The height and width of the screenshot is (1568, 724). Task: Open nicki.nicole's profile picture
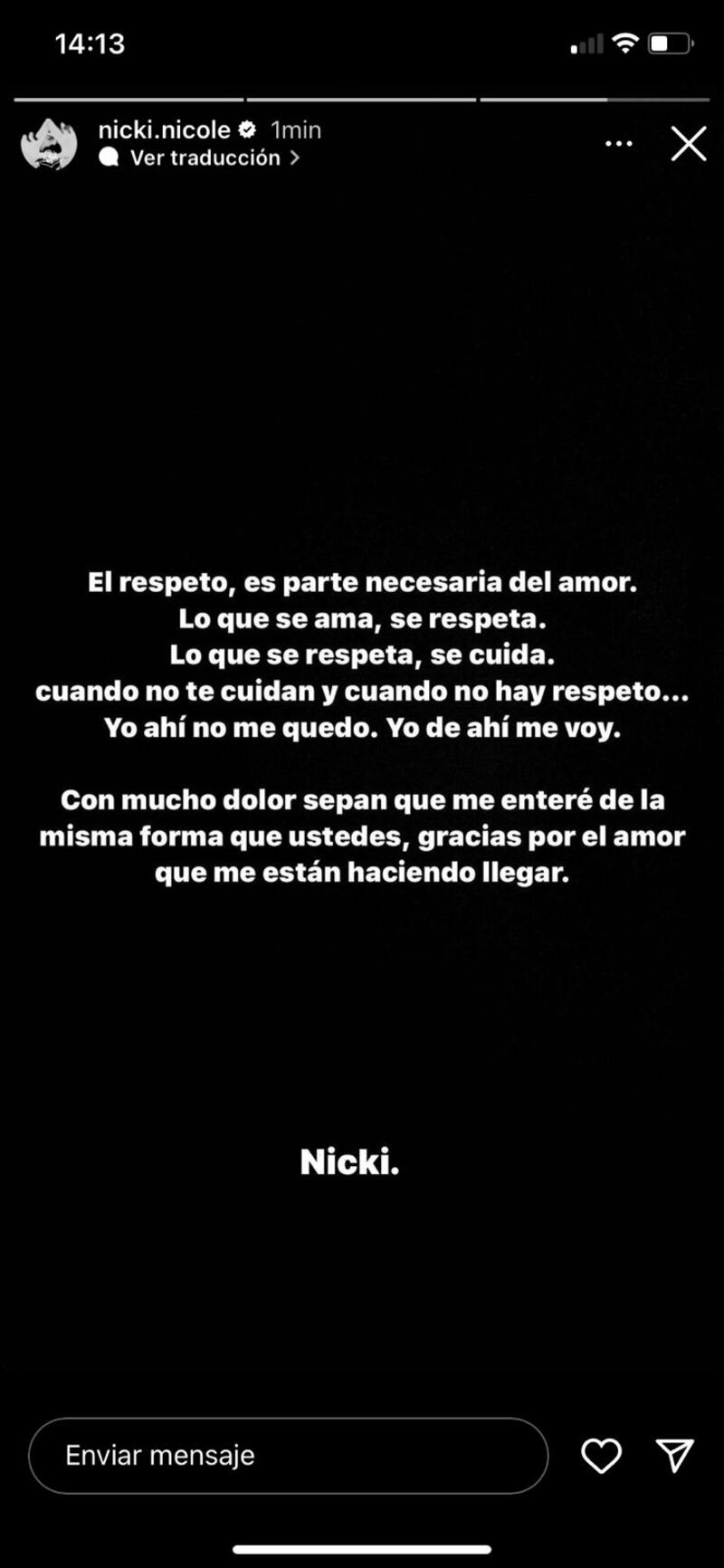pos(49,144)
